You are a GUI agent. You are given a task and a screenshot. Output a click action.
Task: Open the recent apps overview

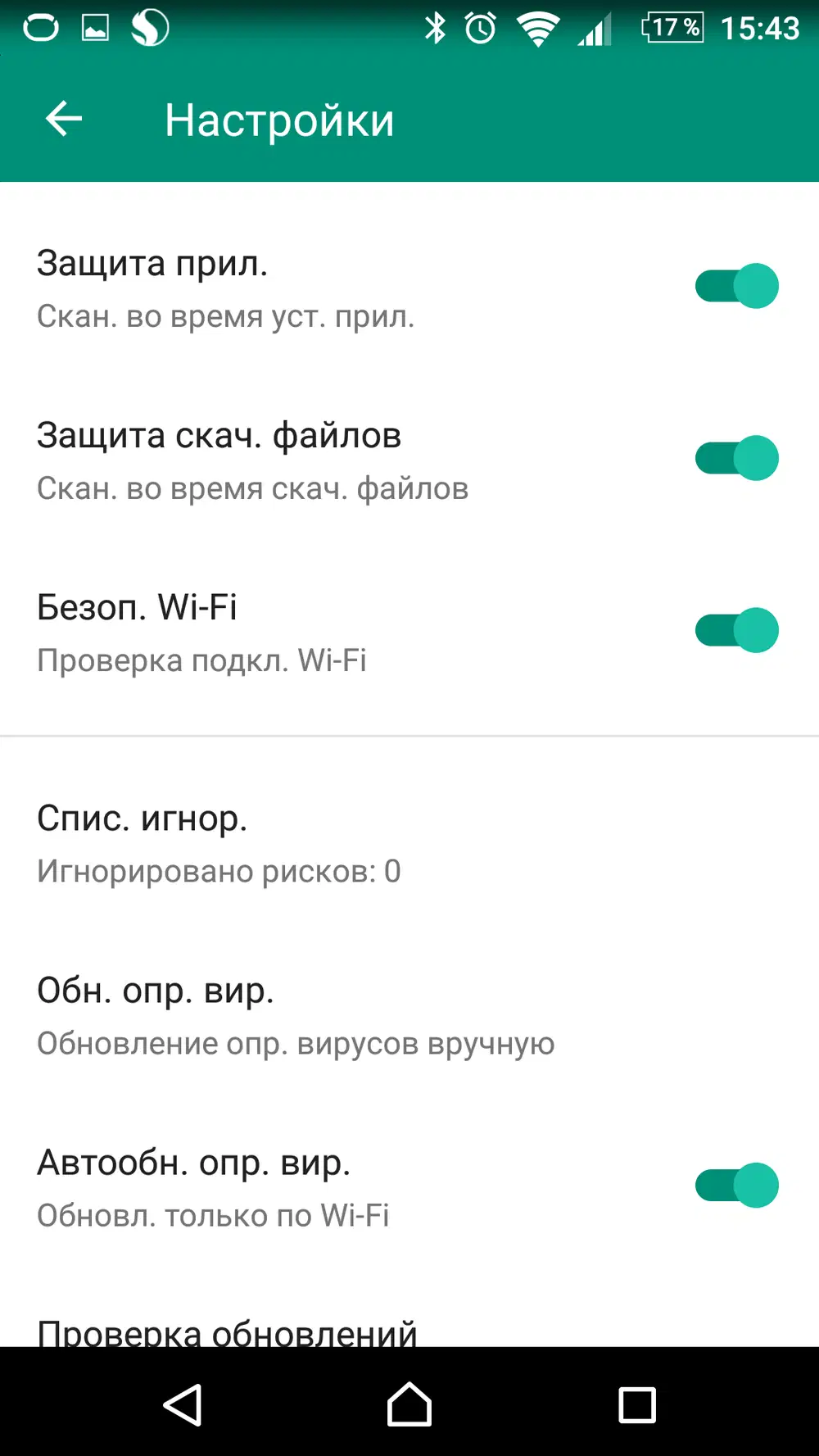[637, 1405]
